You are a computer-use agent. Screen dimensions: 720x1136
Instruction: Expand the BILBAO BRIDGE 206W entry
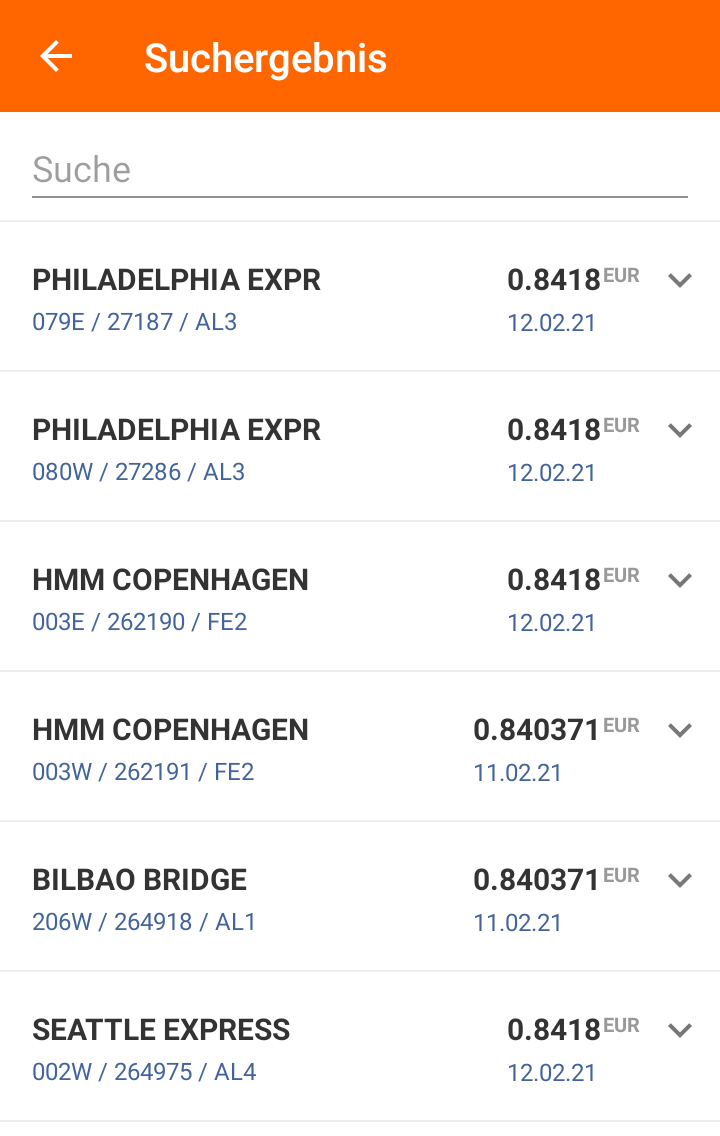pos(680,881)
